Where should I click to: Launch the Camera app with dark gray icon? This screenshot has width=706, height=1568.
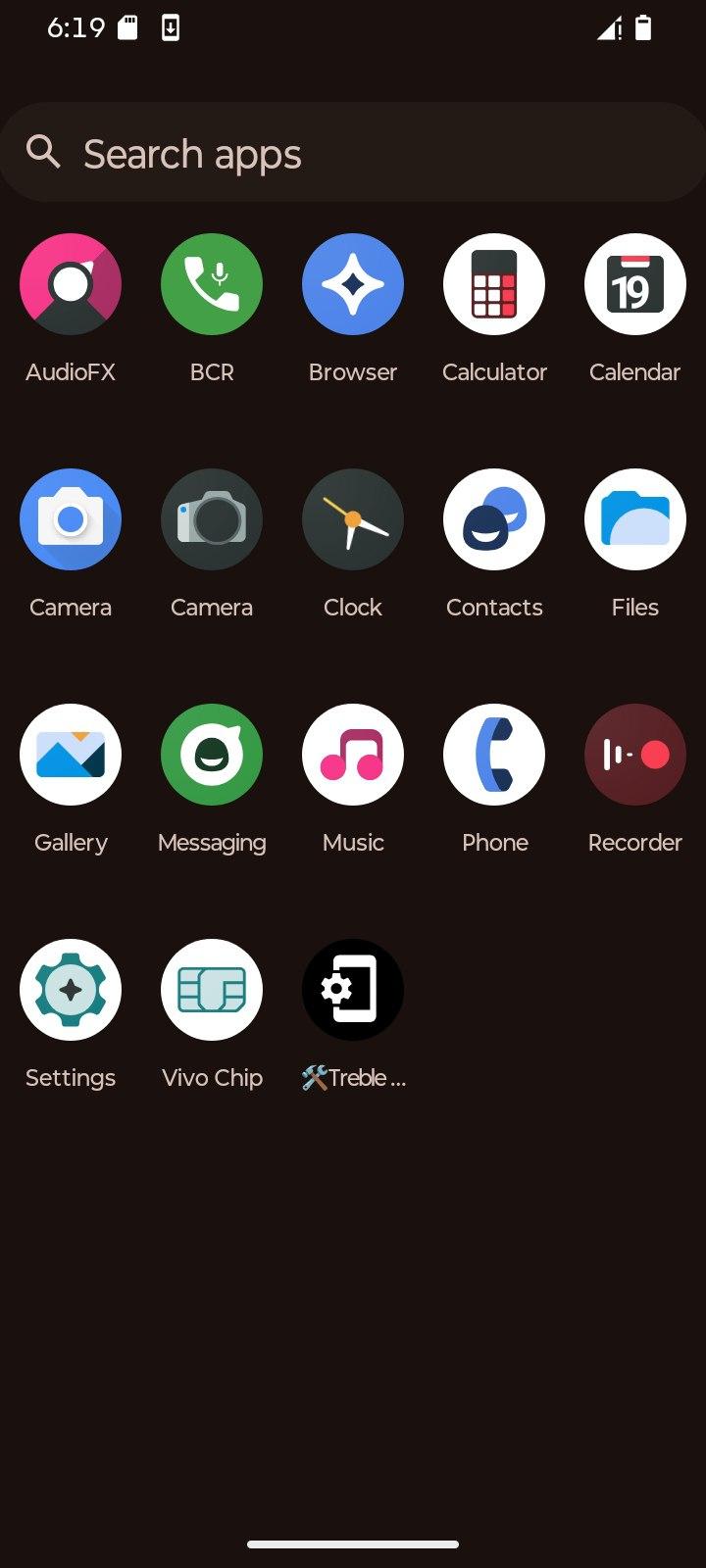(x=212, y=519)
